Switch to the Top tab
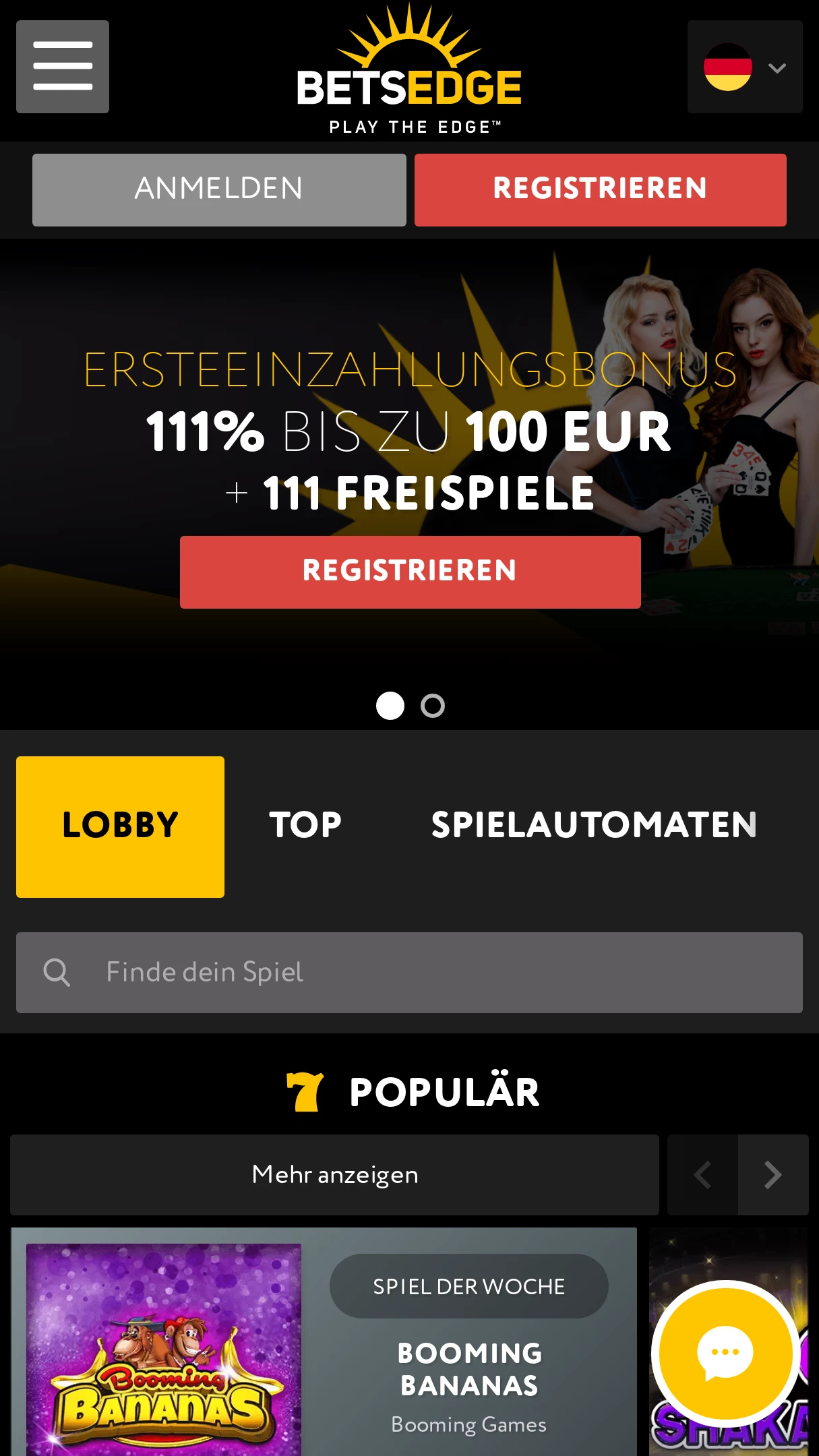Image resolution: width=819 pixels, height=1456 pixels. 305,826
